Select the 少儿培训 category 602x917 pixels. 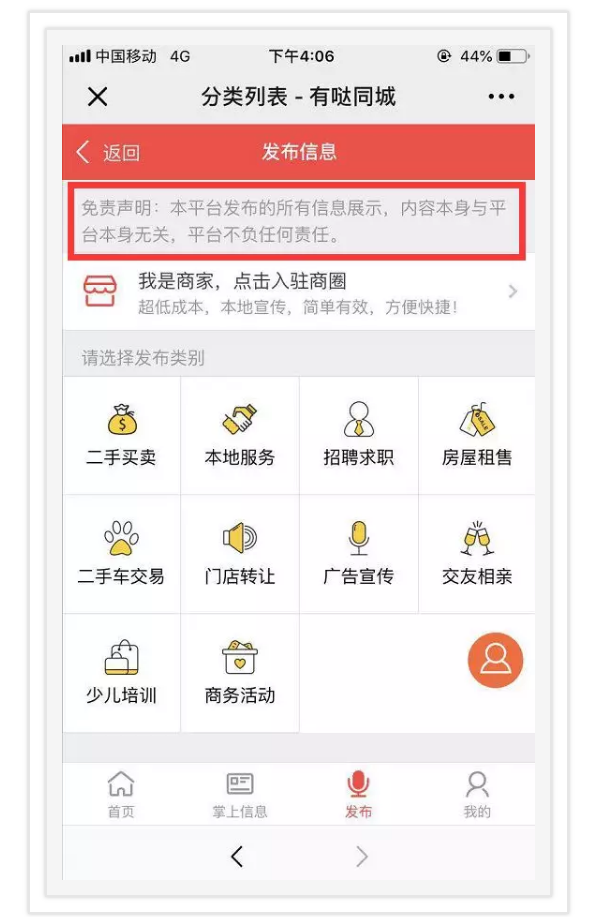121,673
